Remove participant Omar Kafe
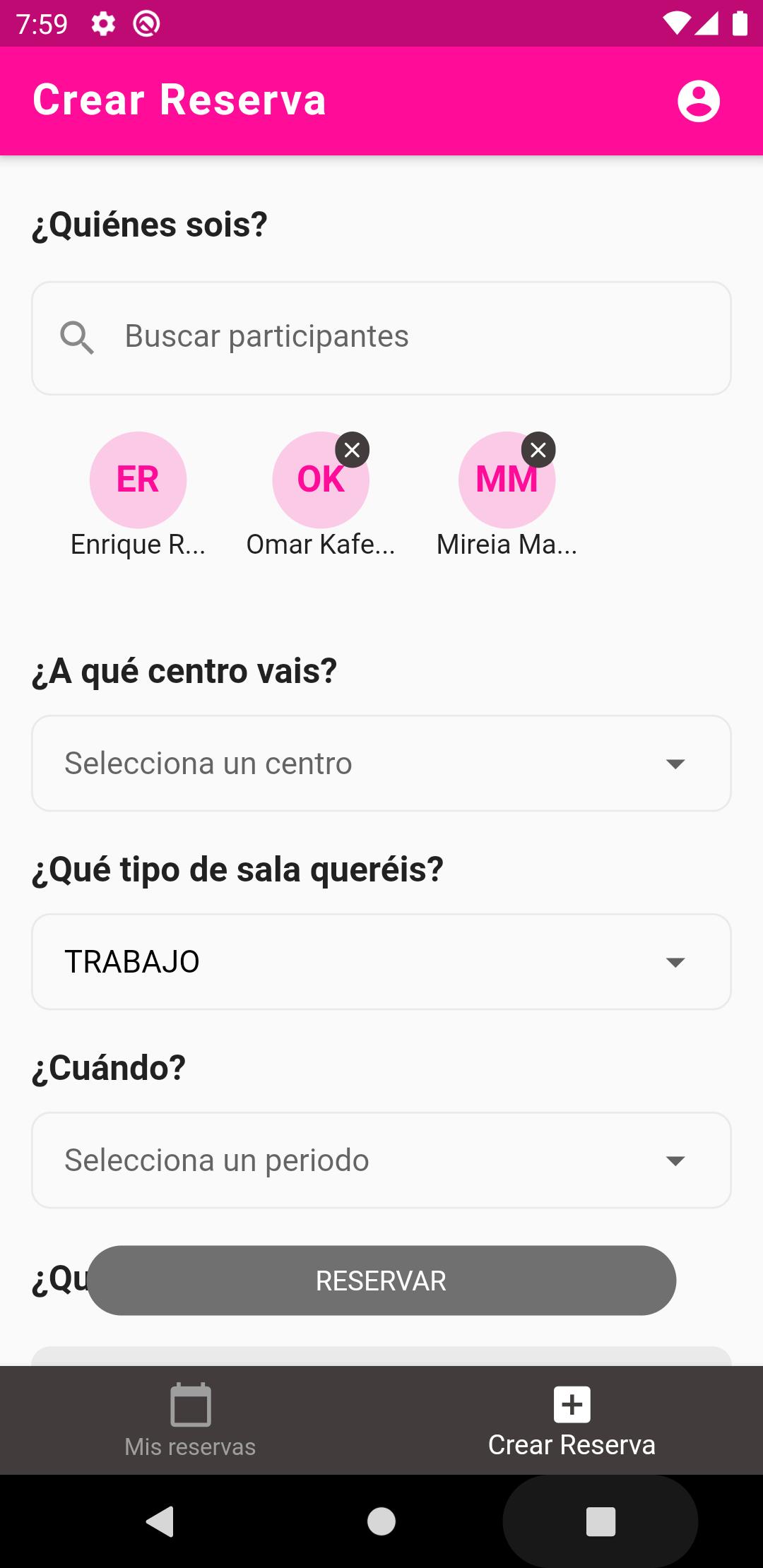Screen dimensions: 763x1568 click(x=352, y=450)
